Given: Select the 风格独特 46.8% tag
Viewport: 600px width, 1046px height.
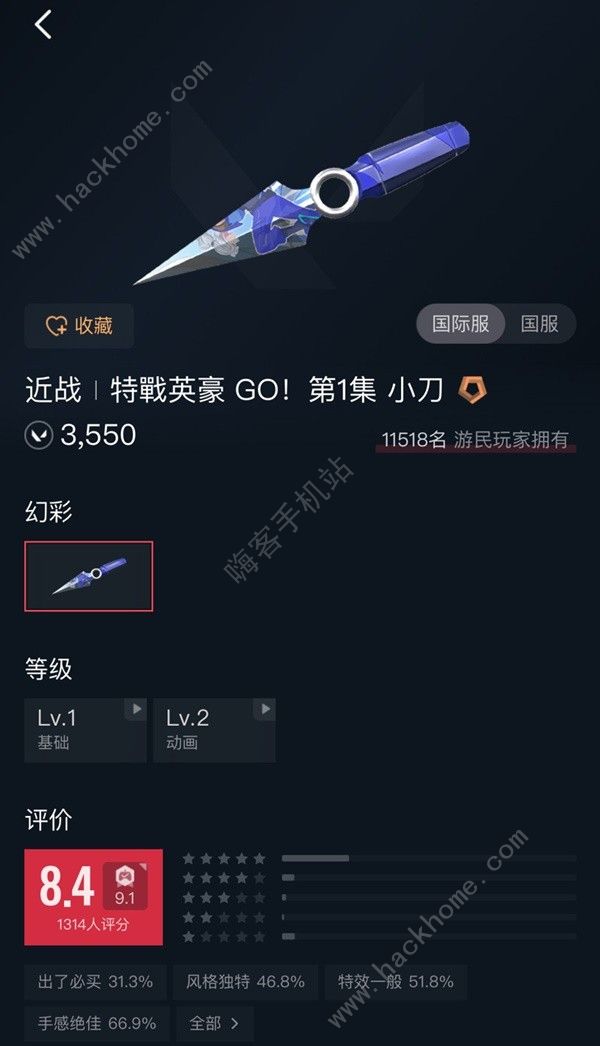Looking at the screenshot, I should coord(245,982).
